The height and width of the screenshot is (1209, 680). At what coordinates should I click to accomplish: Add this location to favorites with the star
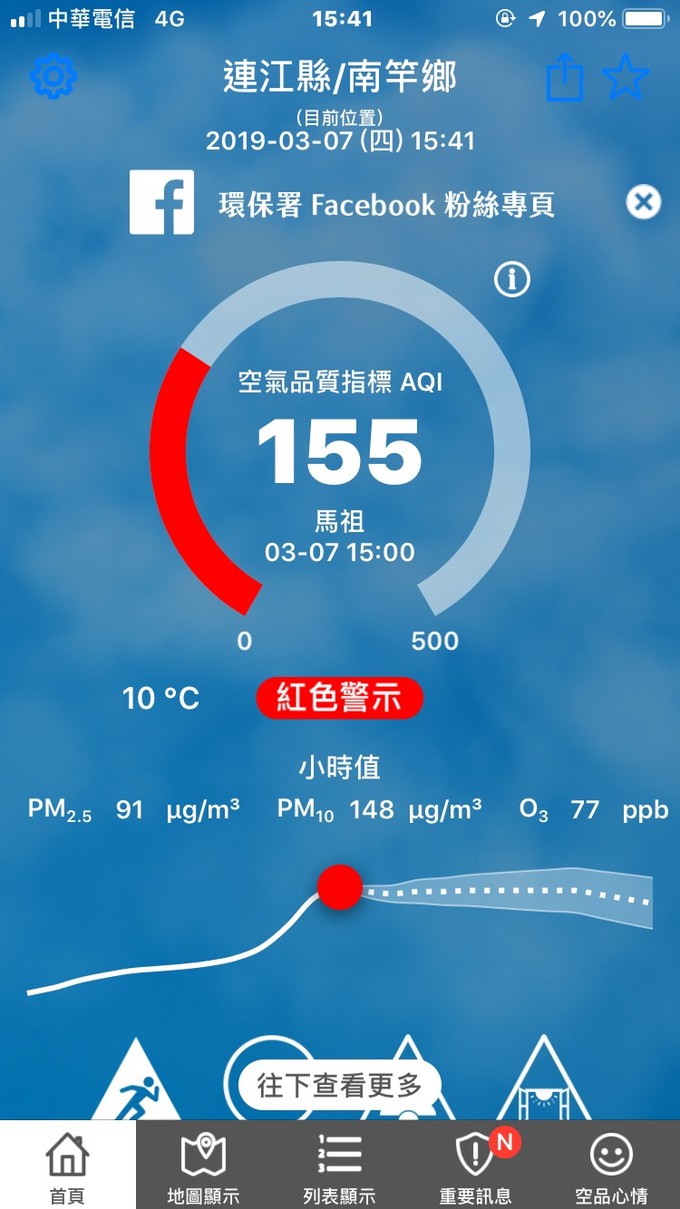(626, 78)
